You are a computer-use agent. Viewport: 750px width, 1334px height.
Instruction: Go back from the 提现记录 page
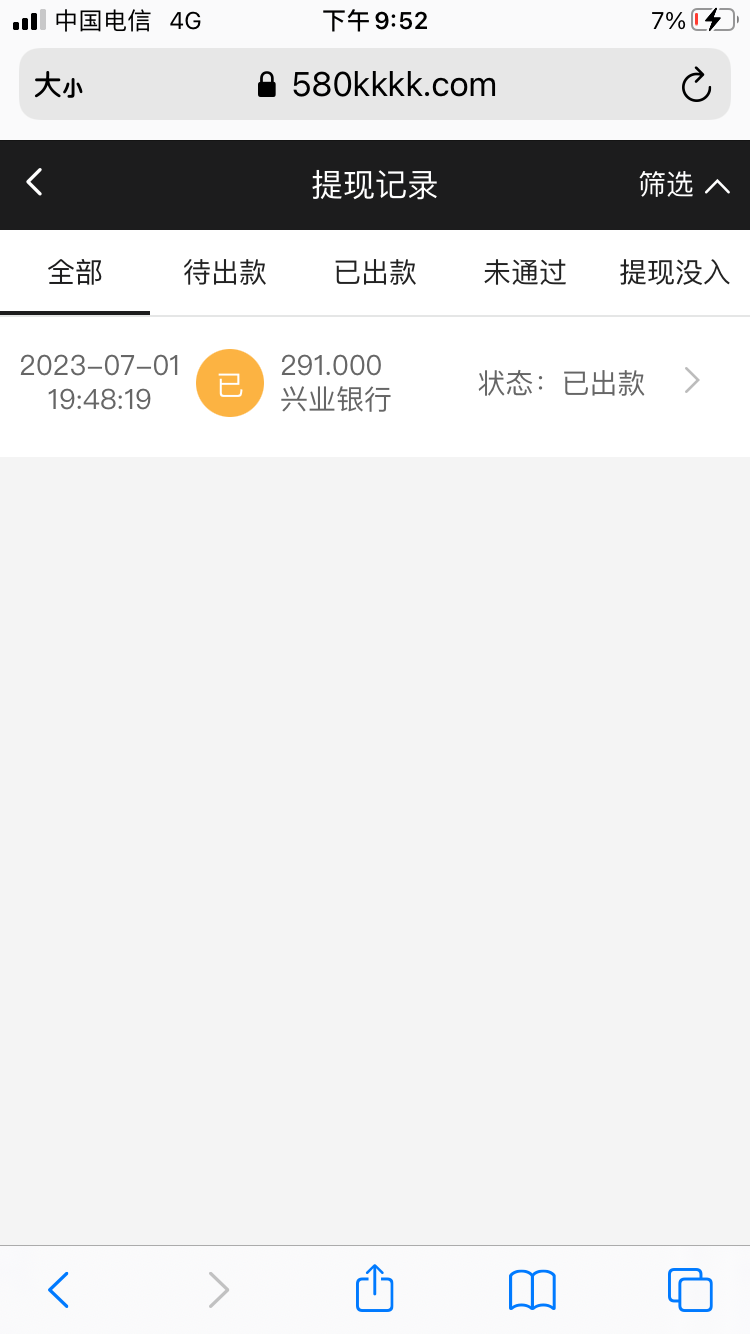pyautogui.click(x=35, y=183)
